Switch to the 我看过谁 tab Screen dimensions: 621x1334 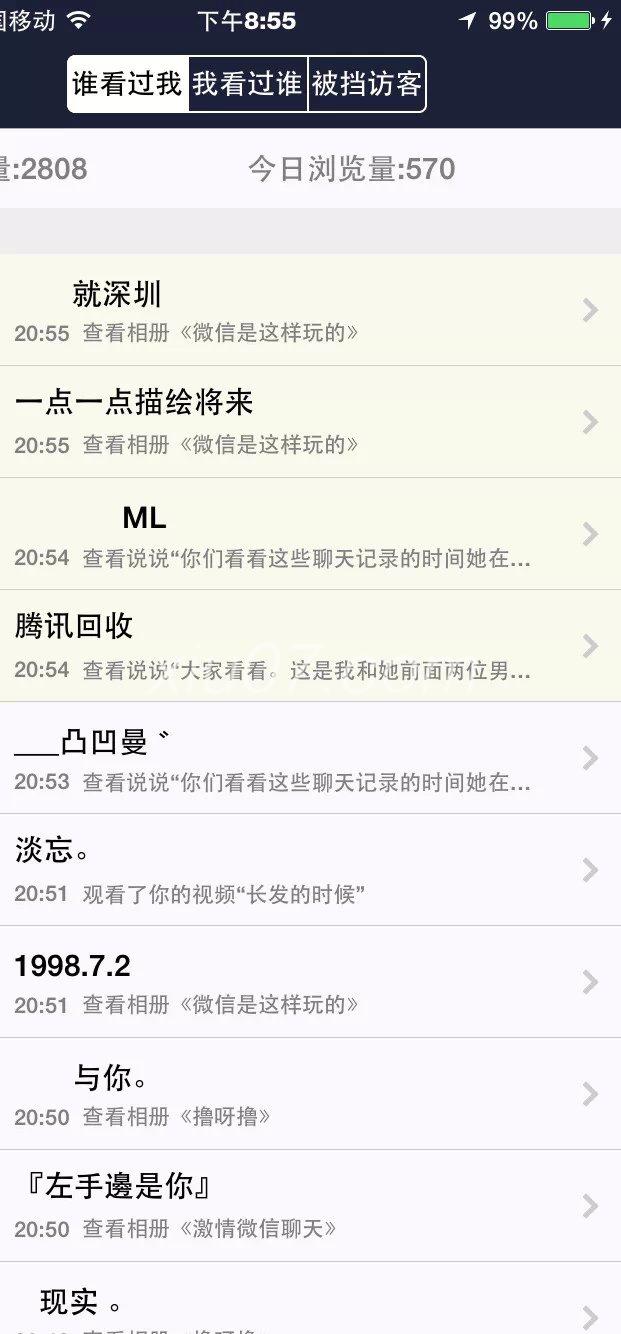(x=247, y=84)
